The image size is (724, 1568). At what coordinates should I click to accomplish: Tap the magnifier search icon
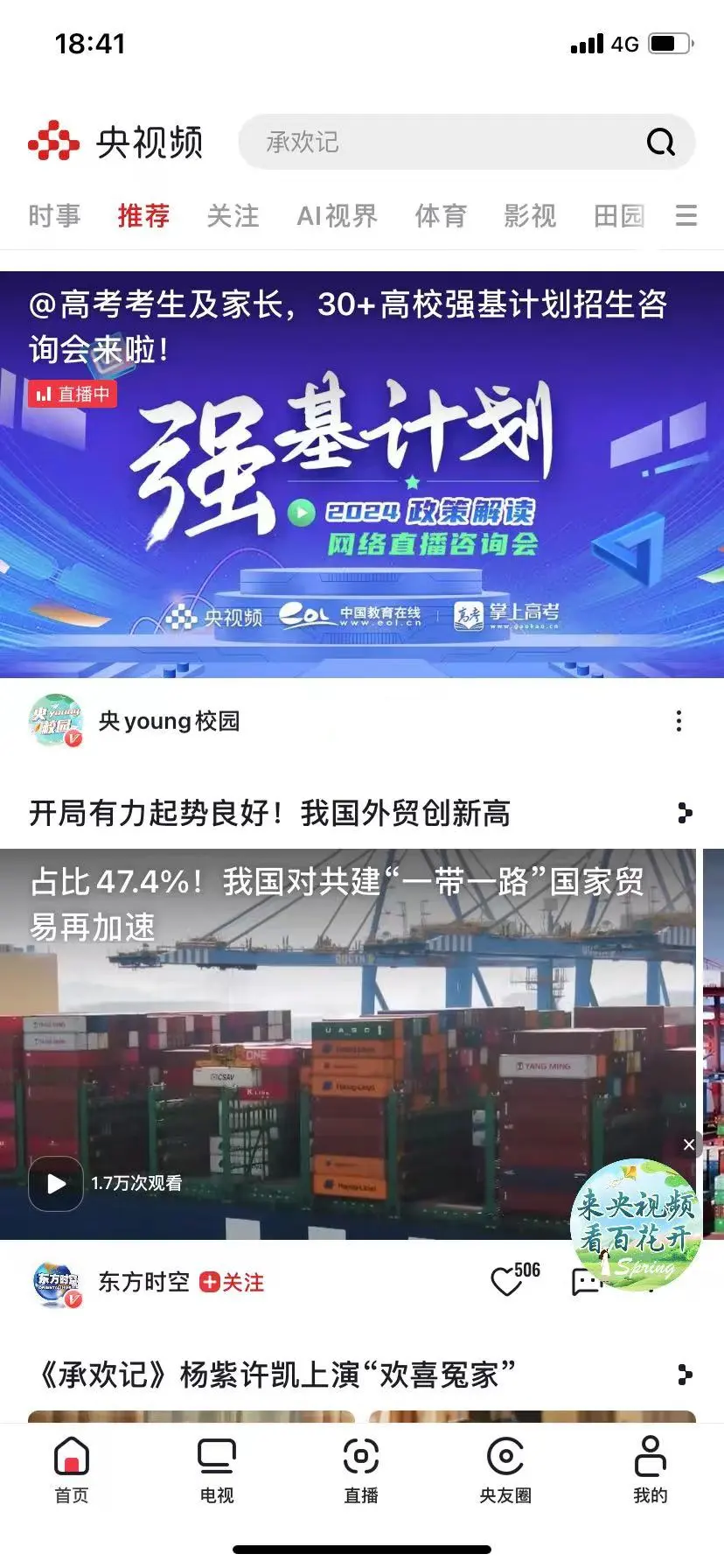(x=660, y=142)
